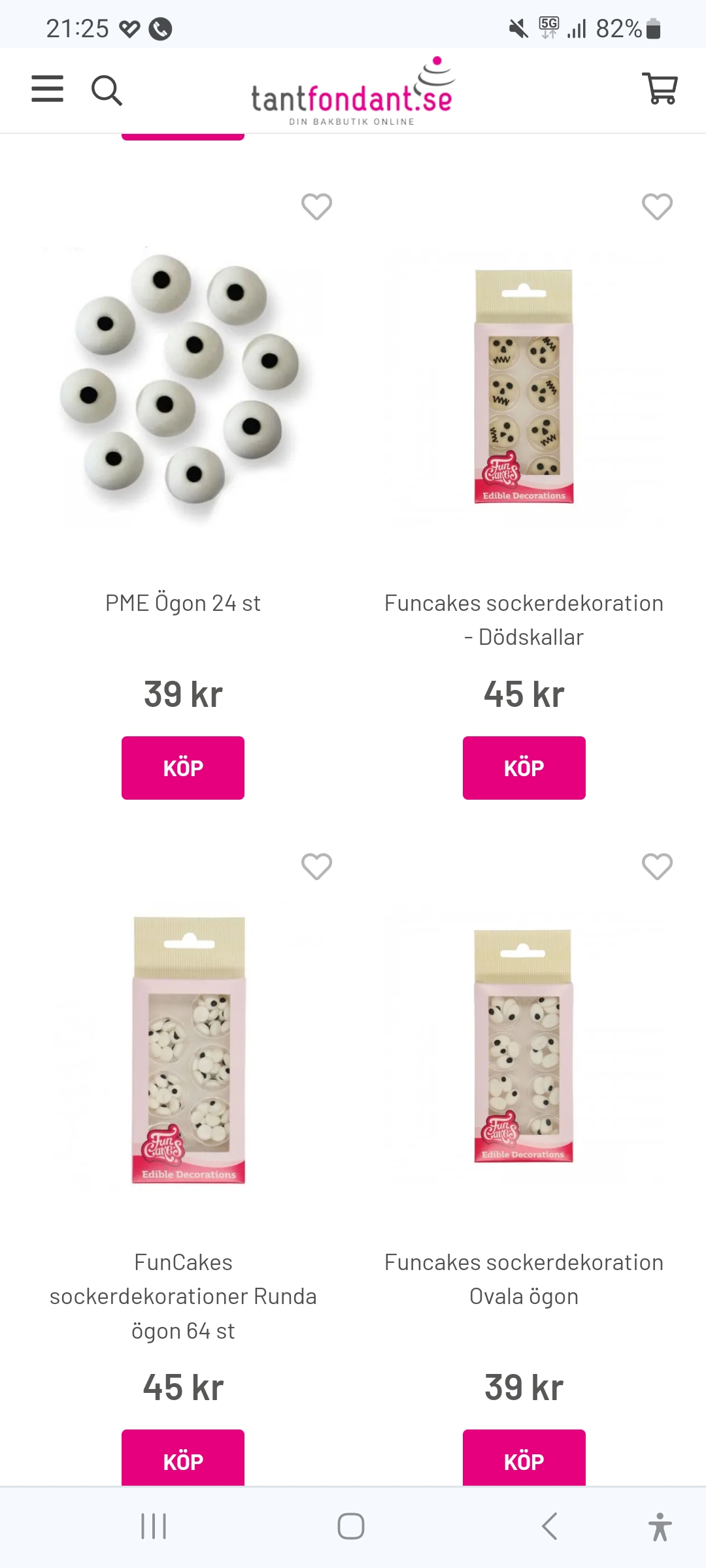
Task: Open the search icon
Action: coord(107,90)
